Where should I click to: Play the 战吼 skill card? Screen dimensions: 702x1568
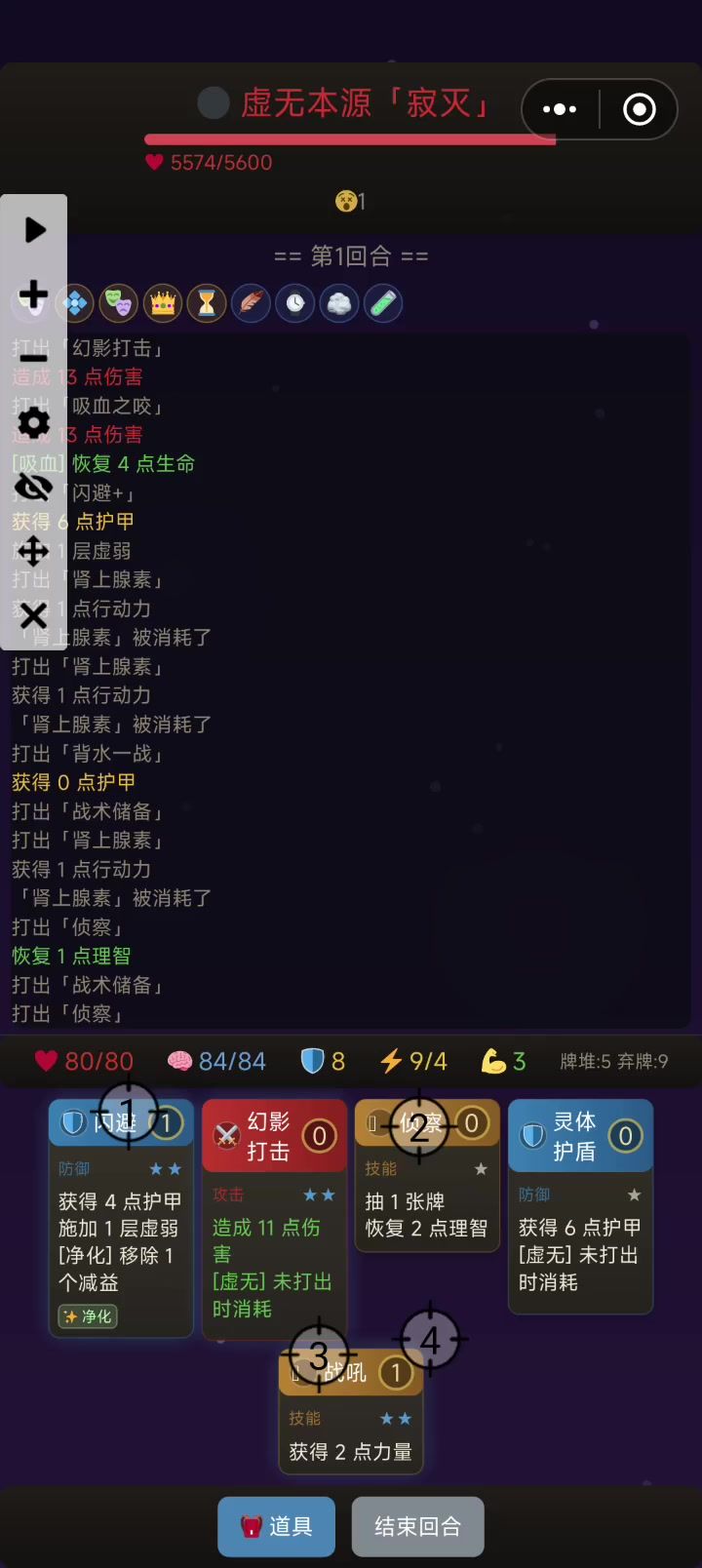tap(350, 1414)
